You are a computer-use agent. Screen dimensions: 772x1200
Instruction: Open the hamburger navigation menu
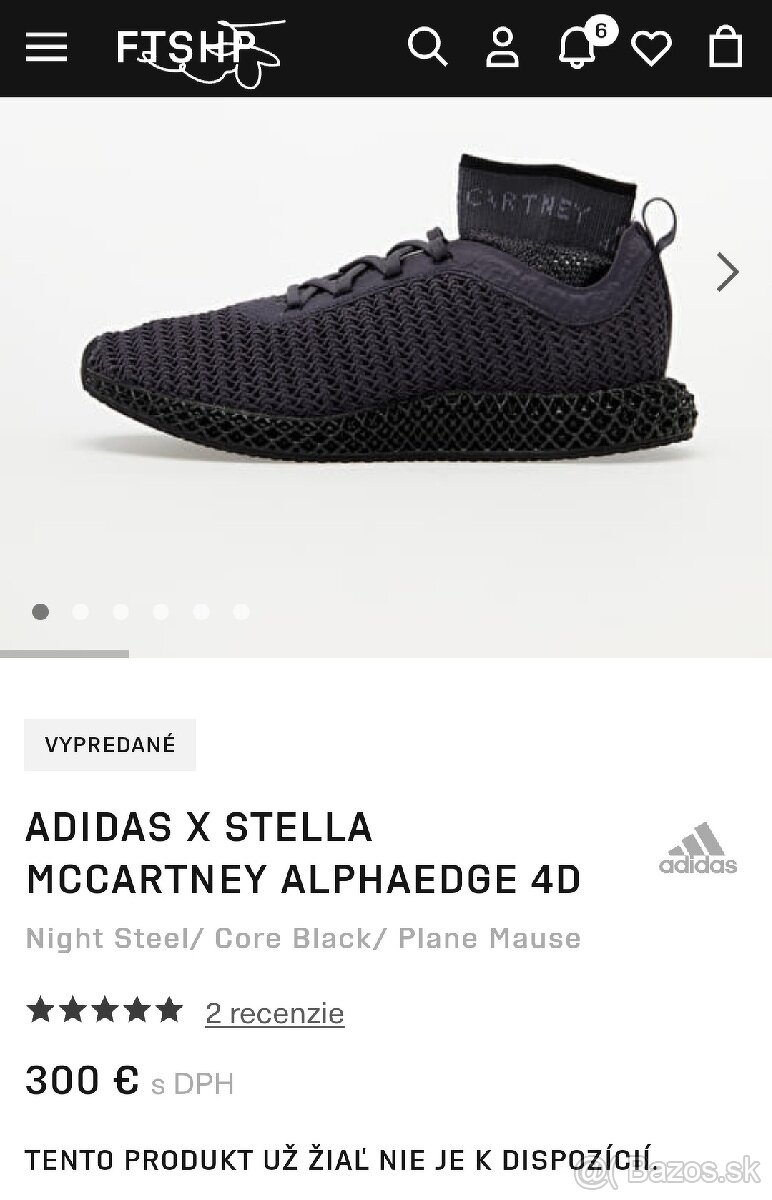tap(45, 48)
